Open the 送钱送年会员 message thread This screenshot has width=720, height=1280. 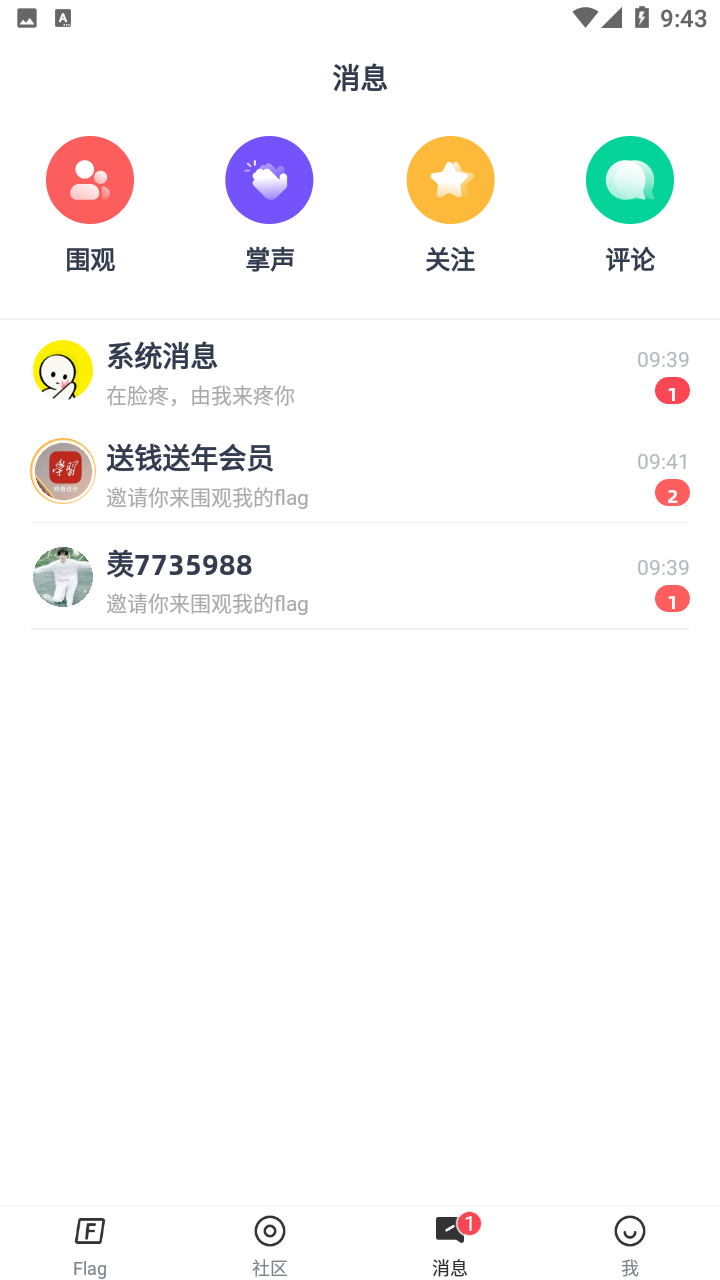click(x=360, y=474)
